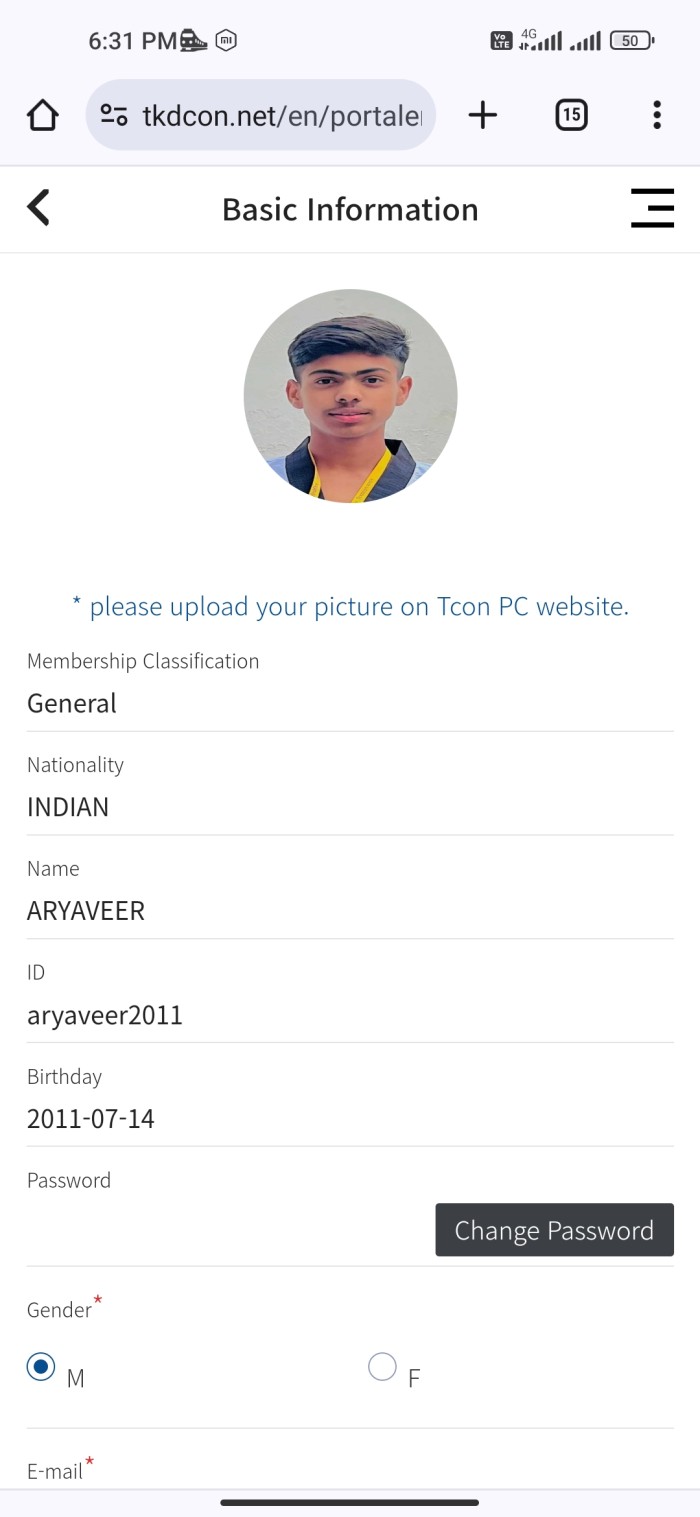View the 15 open tabs
The width and height of the screenshot is (700, 1517).
click(x=570, y=115)
